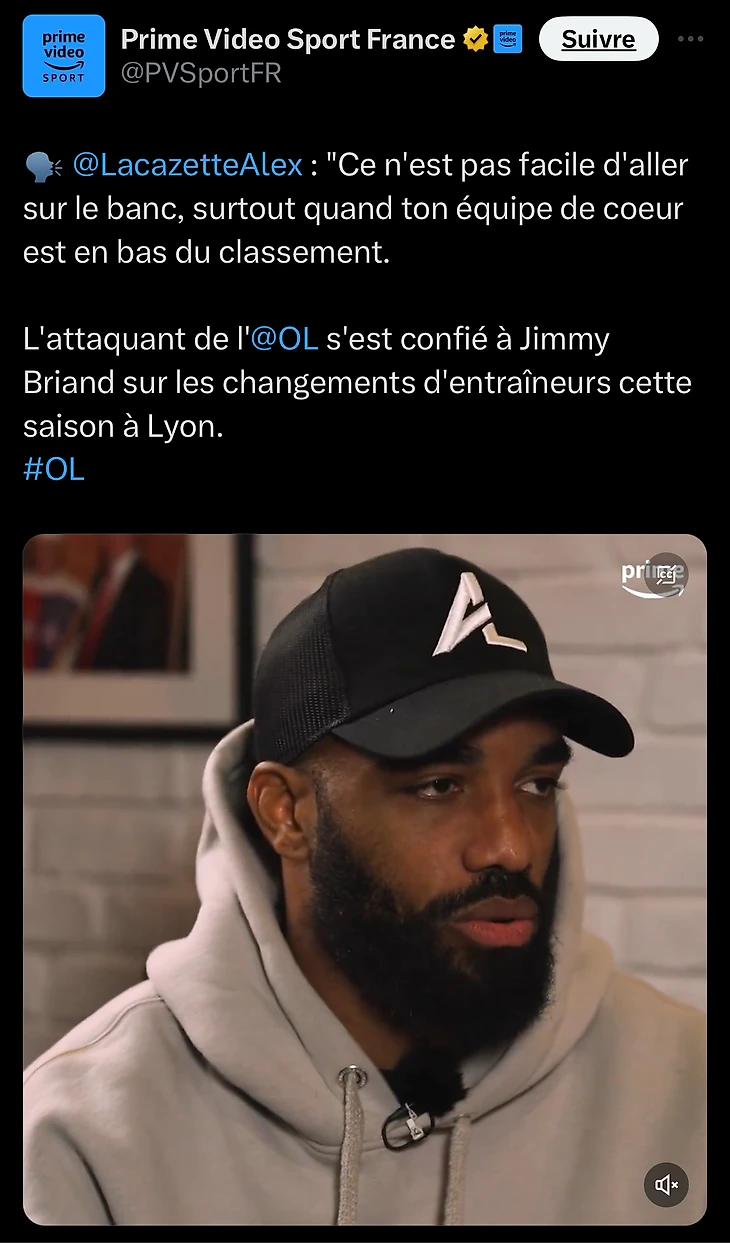Open the @OL mention link
730x1243 pixels.
click(x=284, y=339)
